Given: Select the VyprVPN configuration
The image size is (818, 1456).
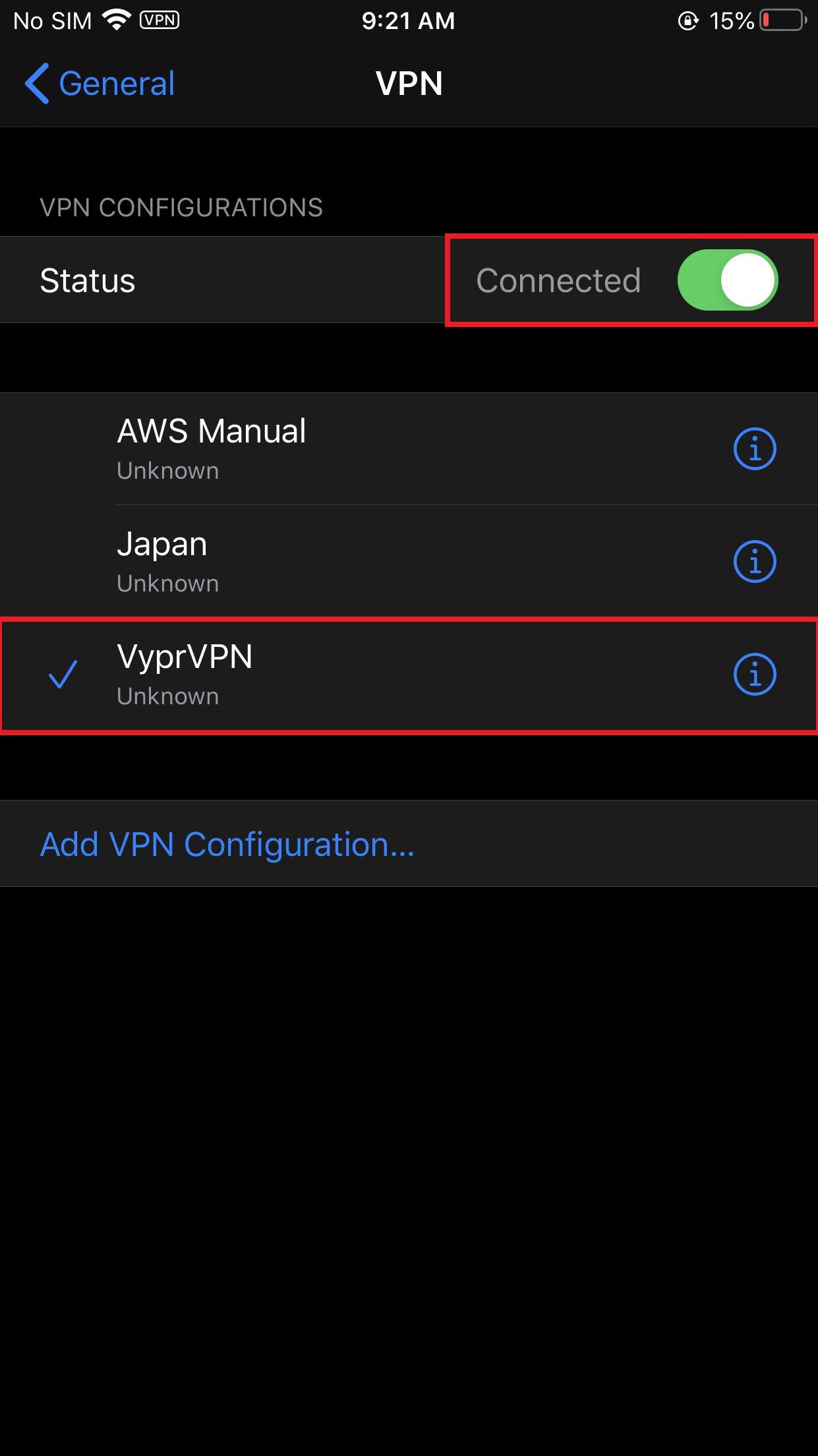Looking at the screenshot, I should (x=330, y=675).
